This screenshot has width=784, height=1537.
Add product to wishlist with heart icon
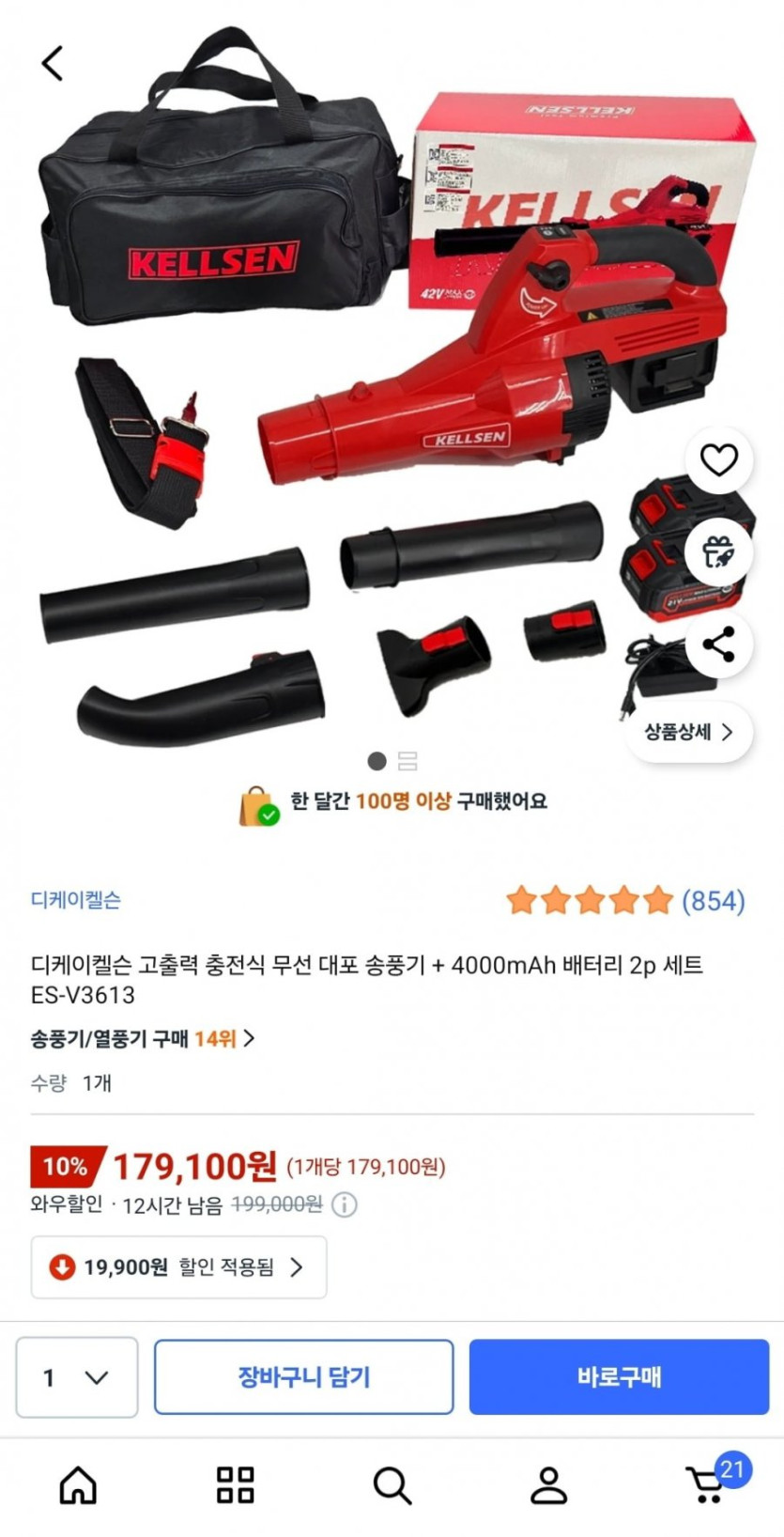718,460
